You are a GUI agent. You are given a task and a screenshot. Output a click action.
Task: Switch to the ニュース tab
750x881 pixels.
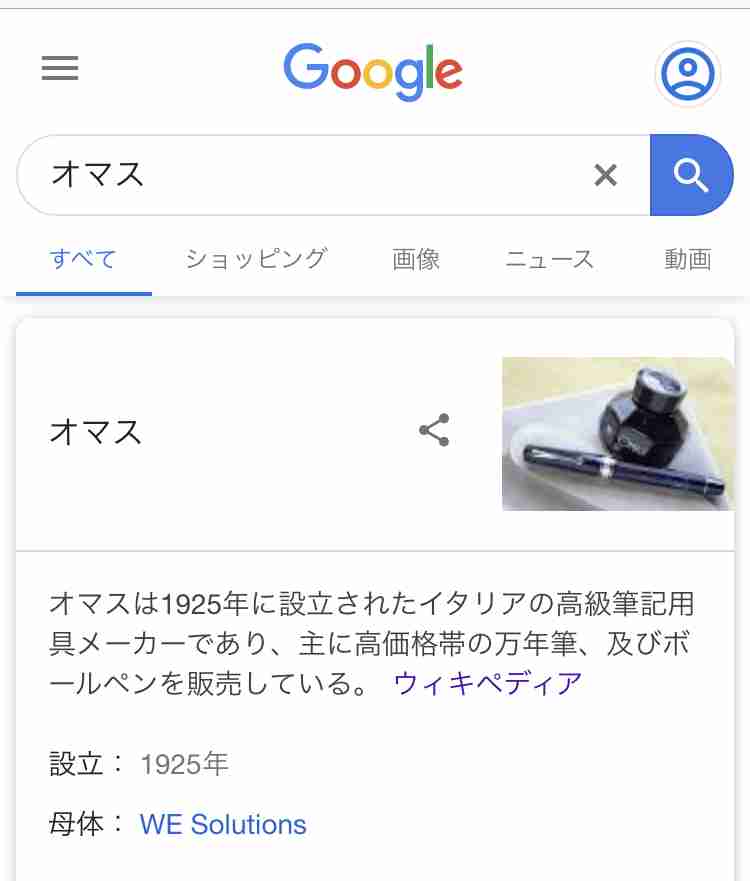click(548, 258)
